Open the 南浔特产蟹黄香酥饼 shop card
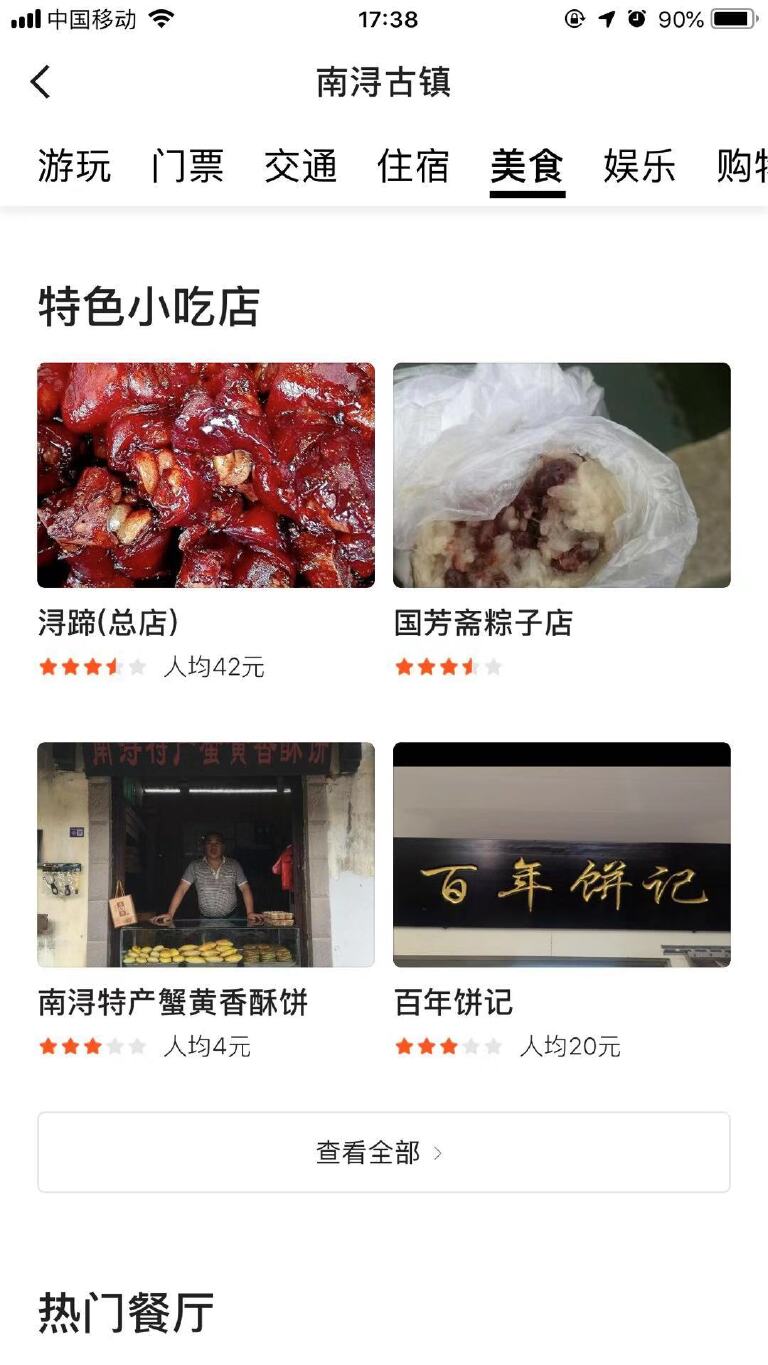The height and width of the screenshot is (1365, 768). (206, 855)
